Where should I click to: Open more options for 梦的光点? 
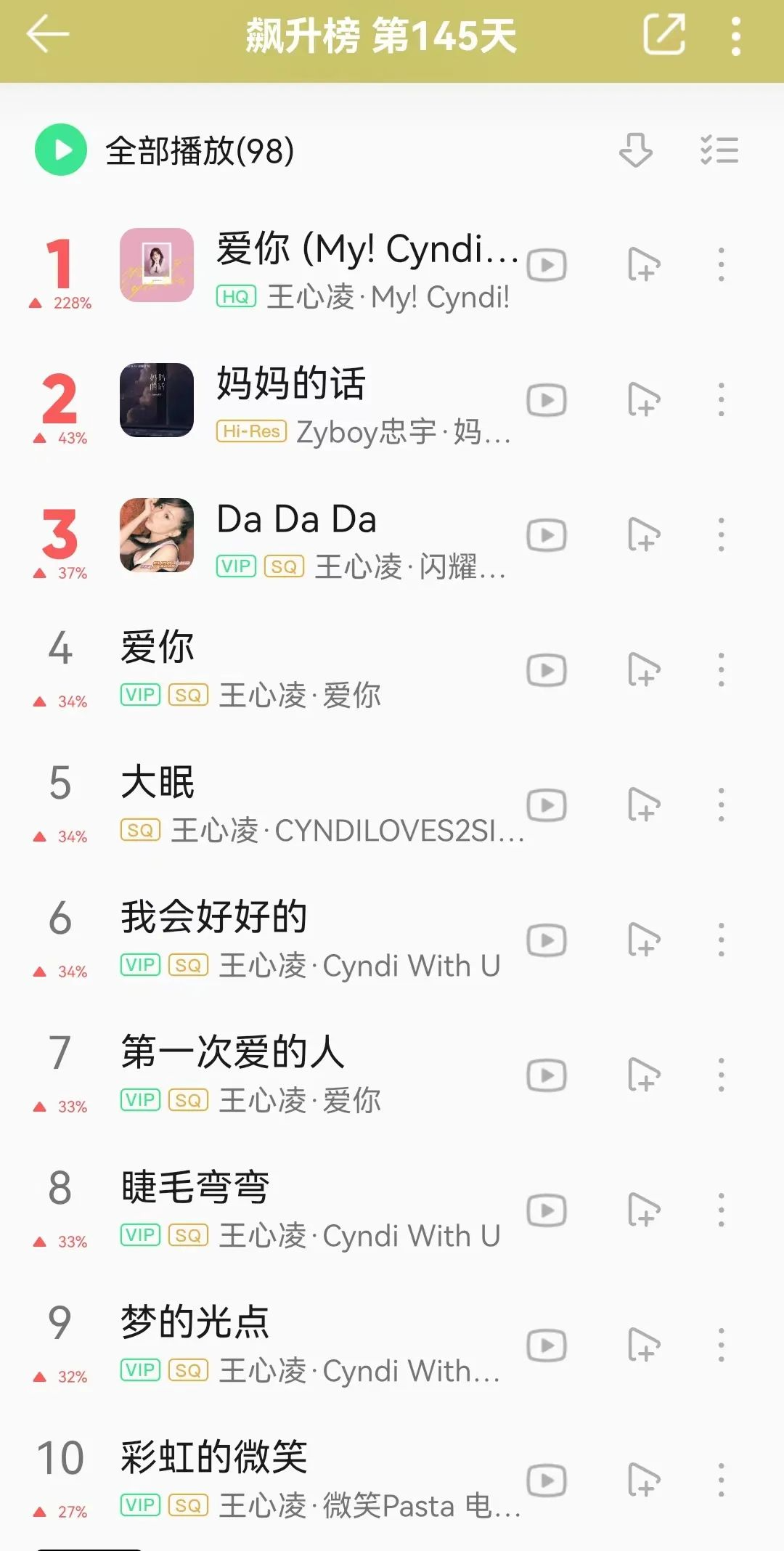pyautogui.click(x=721, y=1346)
